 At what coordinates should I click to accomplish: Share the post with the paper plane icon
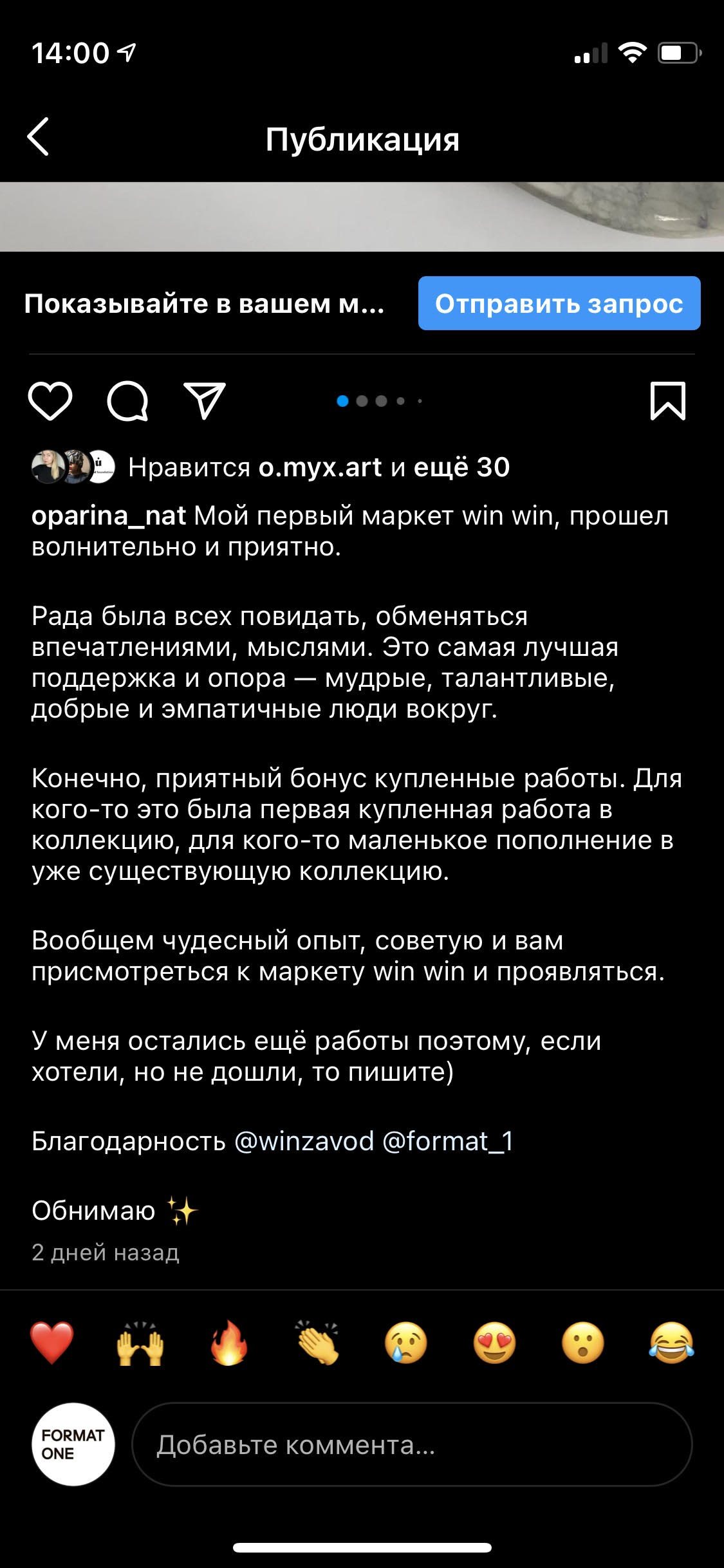coord(205,401)
